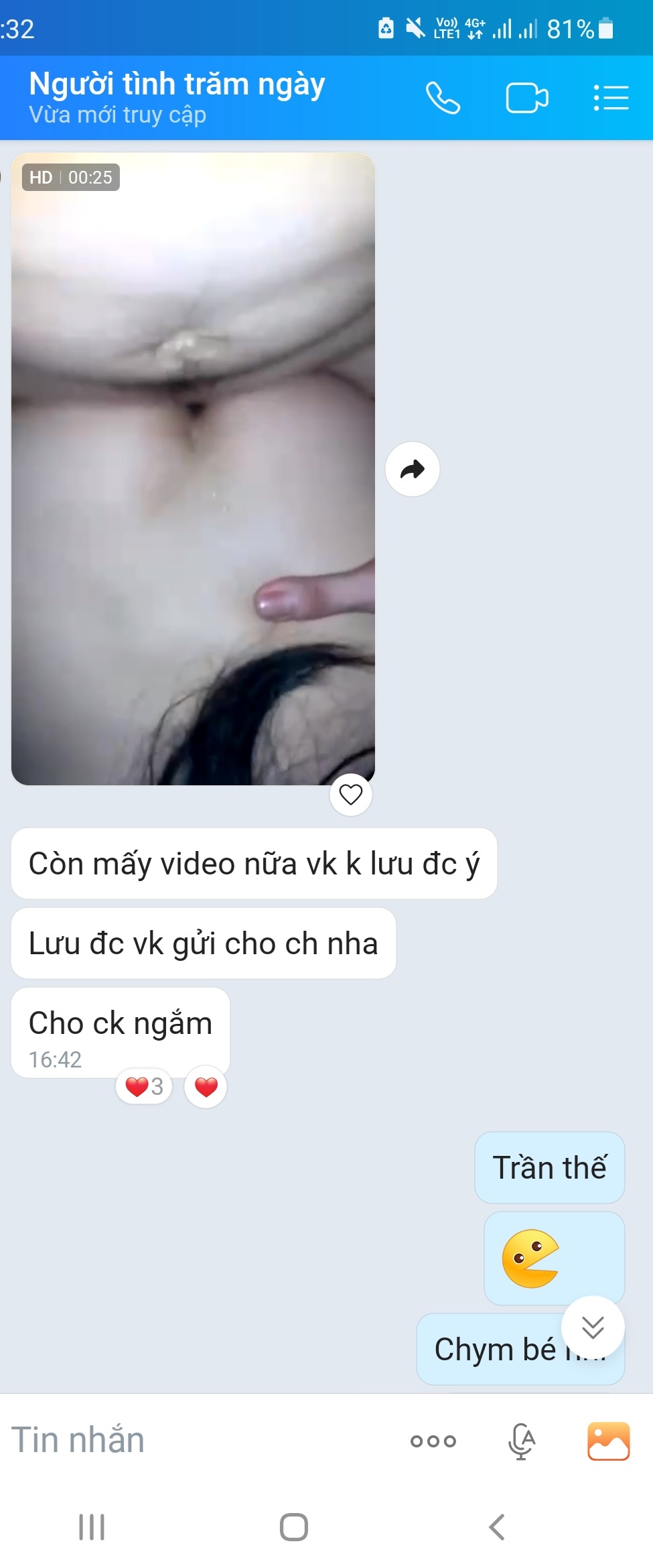Start a video call
Screen dimensions: 653x1568
pyautogui.click(x=526, y=98)
